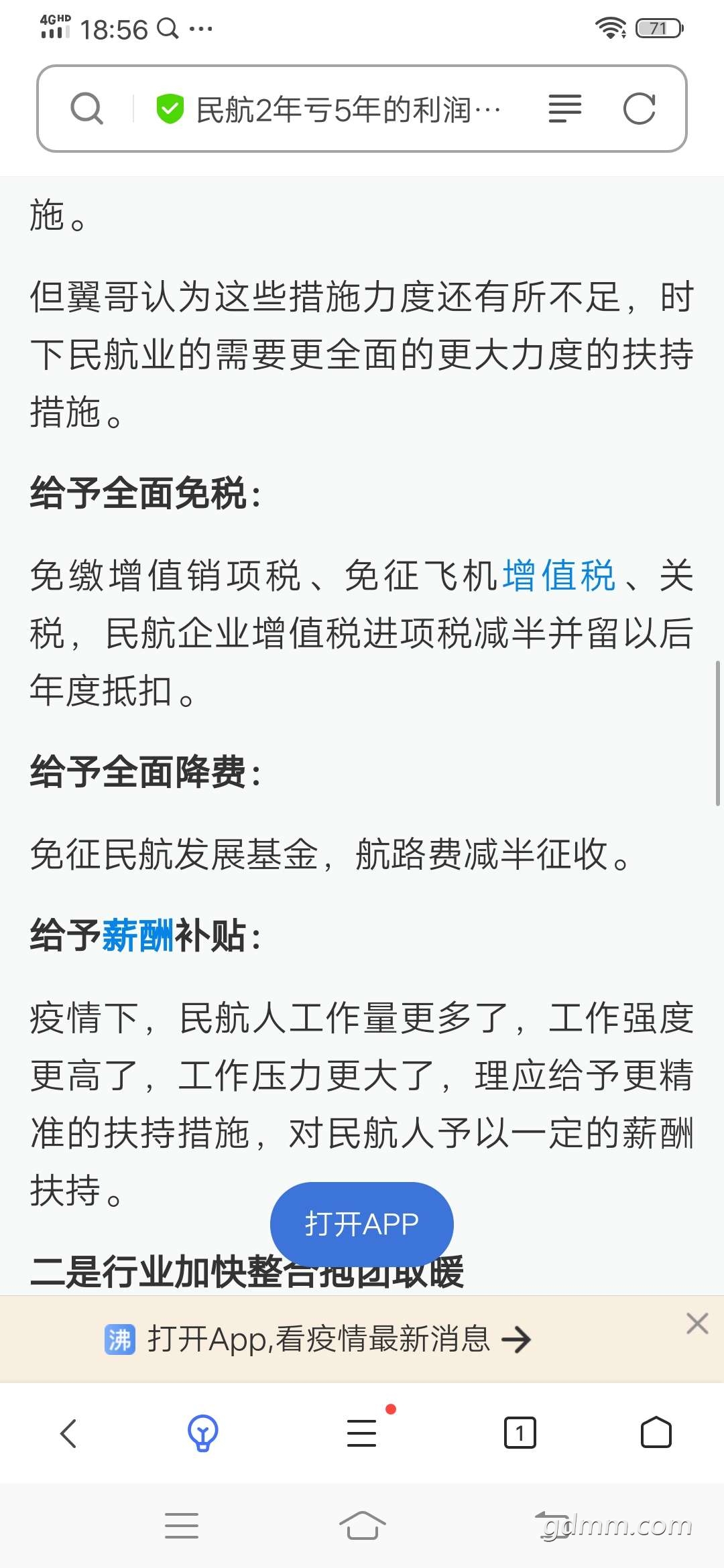This screenshot has width=724, height=1568.
Task: Open reader mode icon in the address bar
Action: tap(564, 109)
